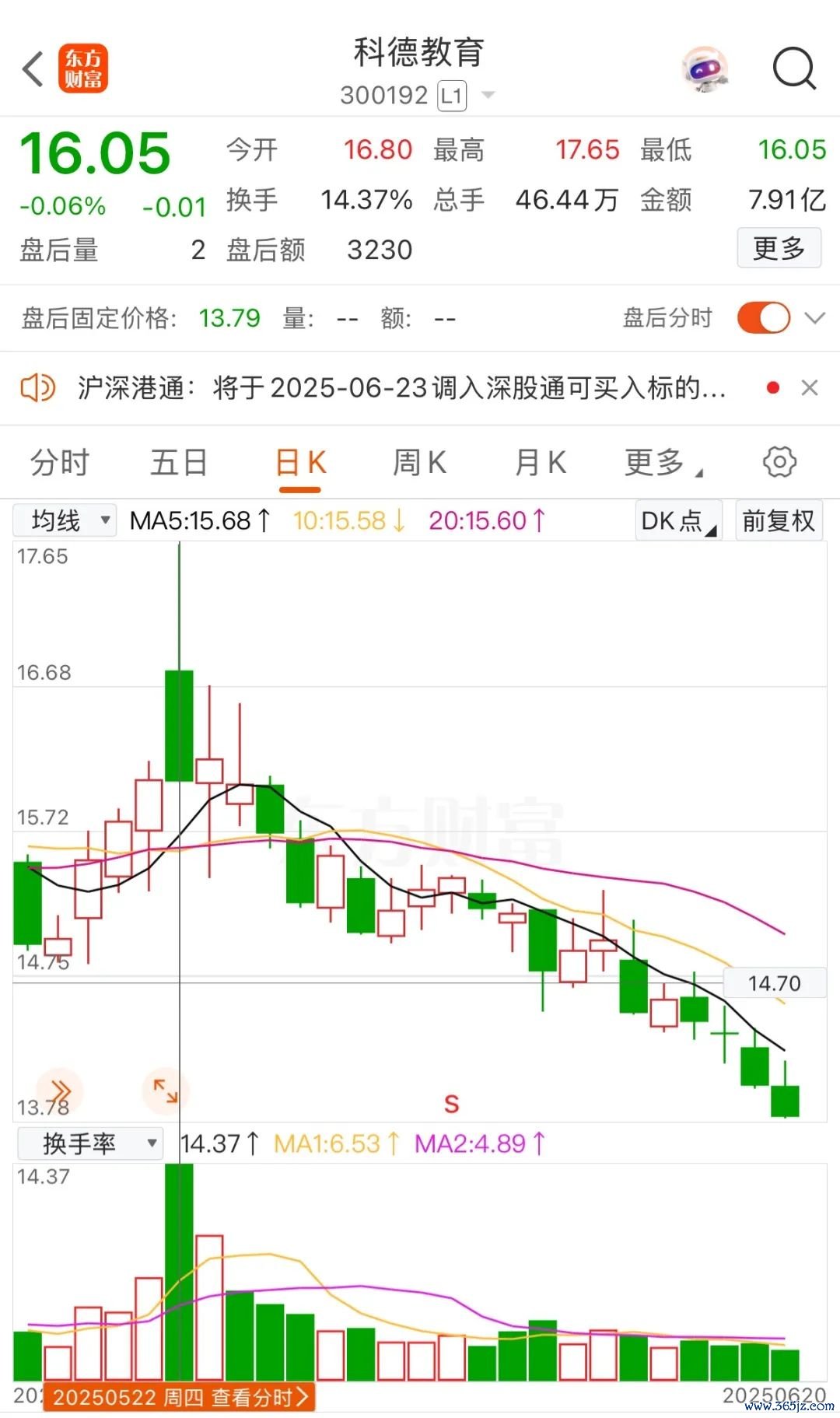Tap the DK点 button

678,520
